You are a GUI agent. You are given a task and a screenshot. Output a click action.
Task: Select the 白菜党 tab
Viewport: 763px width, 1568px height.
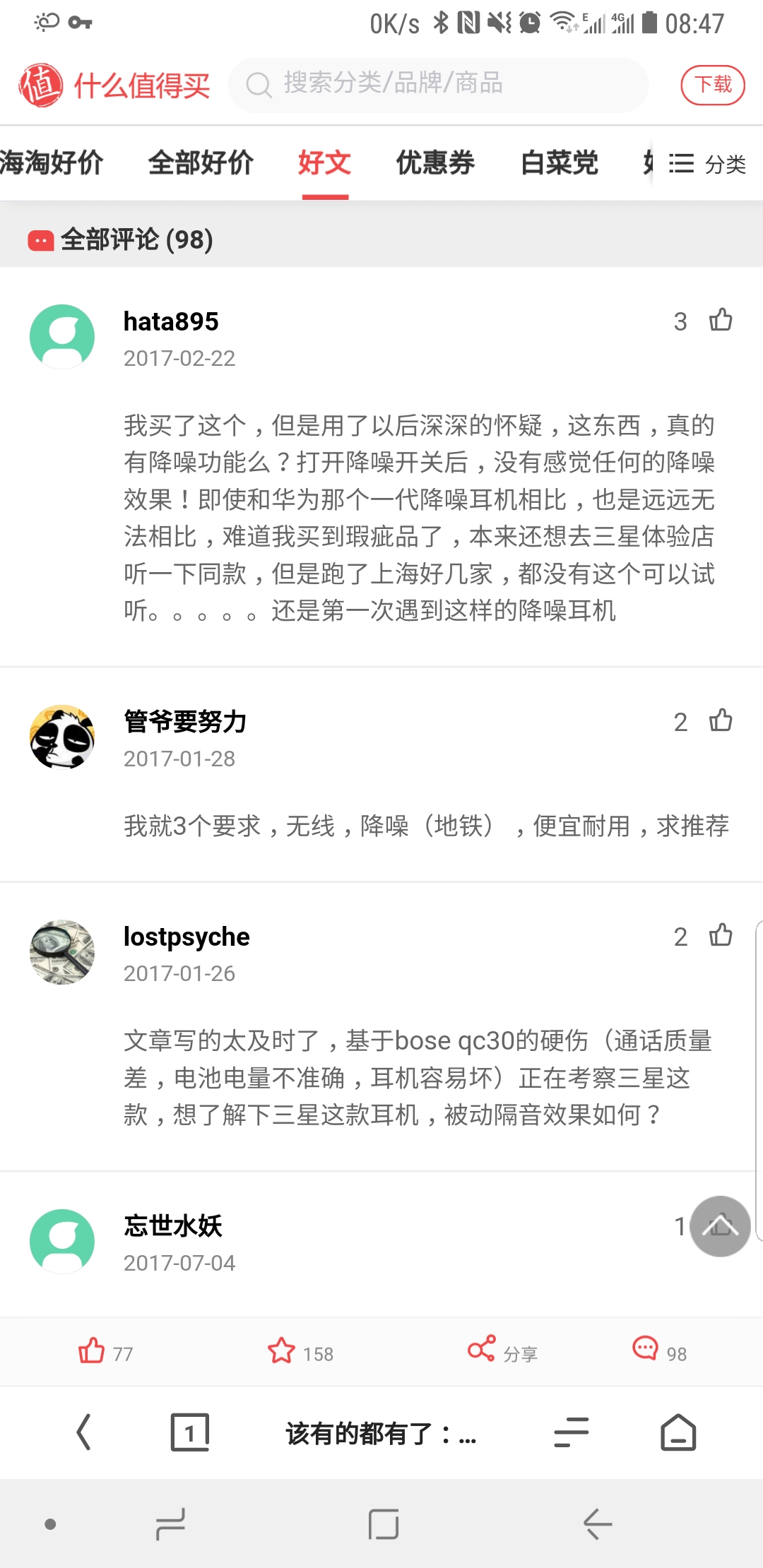coord(560,163)
